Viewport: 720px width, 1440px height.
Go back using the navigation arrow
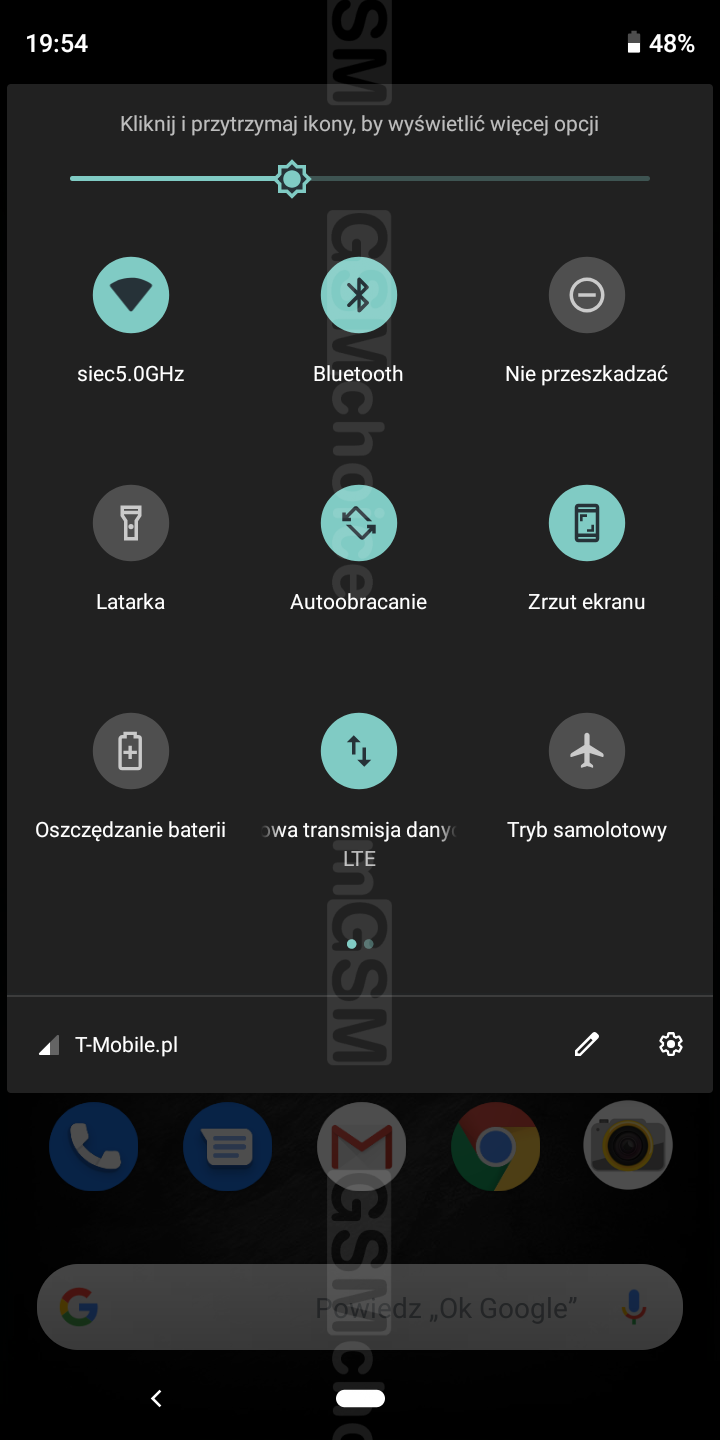click(156, 1398)
